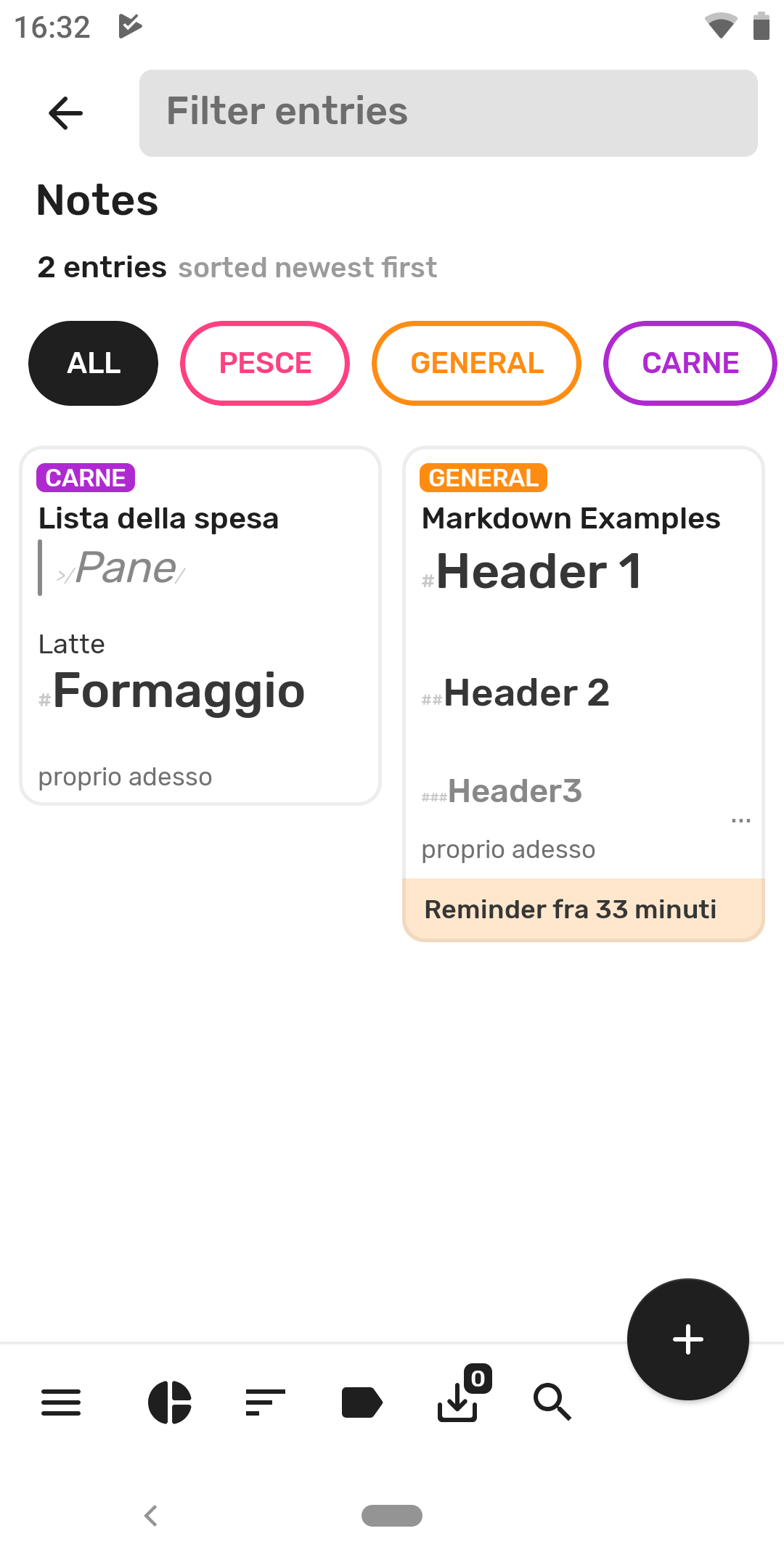Open the sort options icon
This screenshot has width=784, height=1568.
pyautogui.click(x=266, y=1402)
